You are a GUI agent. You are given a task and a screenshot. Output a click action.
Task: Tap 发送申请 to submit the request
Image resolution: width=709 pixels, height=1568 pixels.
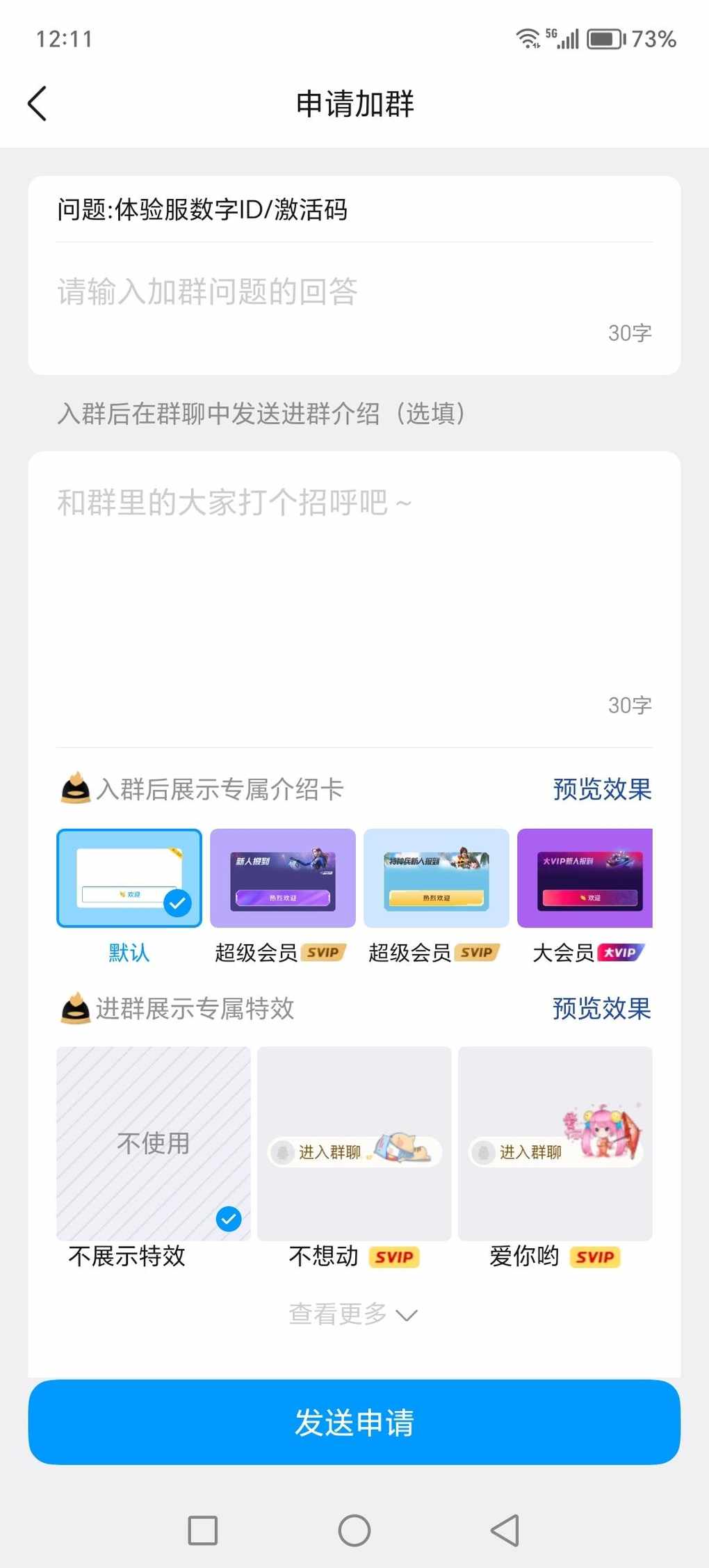pos(354,1422)
